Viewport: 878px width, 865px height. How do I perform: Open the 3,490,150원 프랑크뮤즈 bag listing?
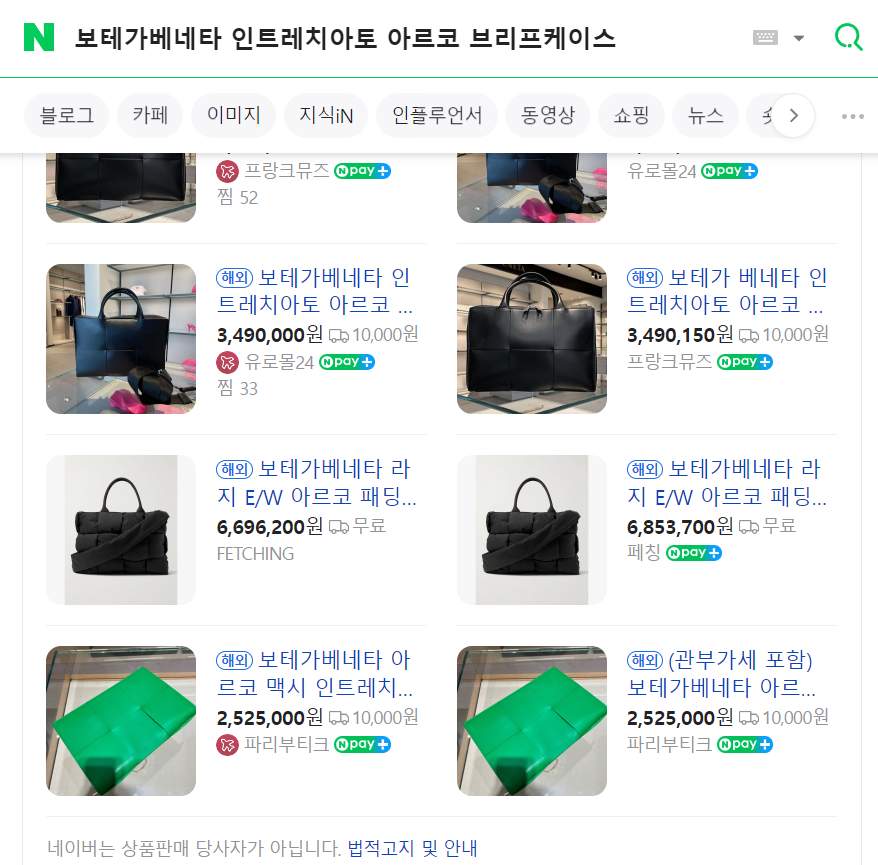pos(726,290)
